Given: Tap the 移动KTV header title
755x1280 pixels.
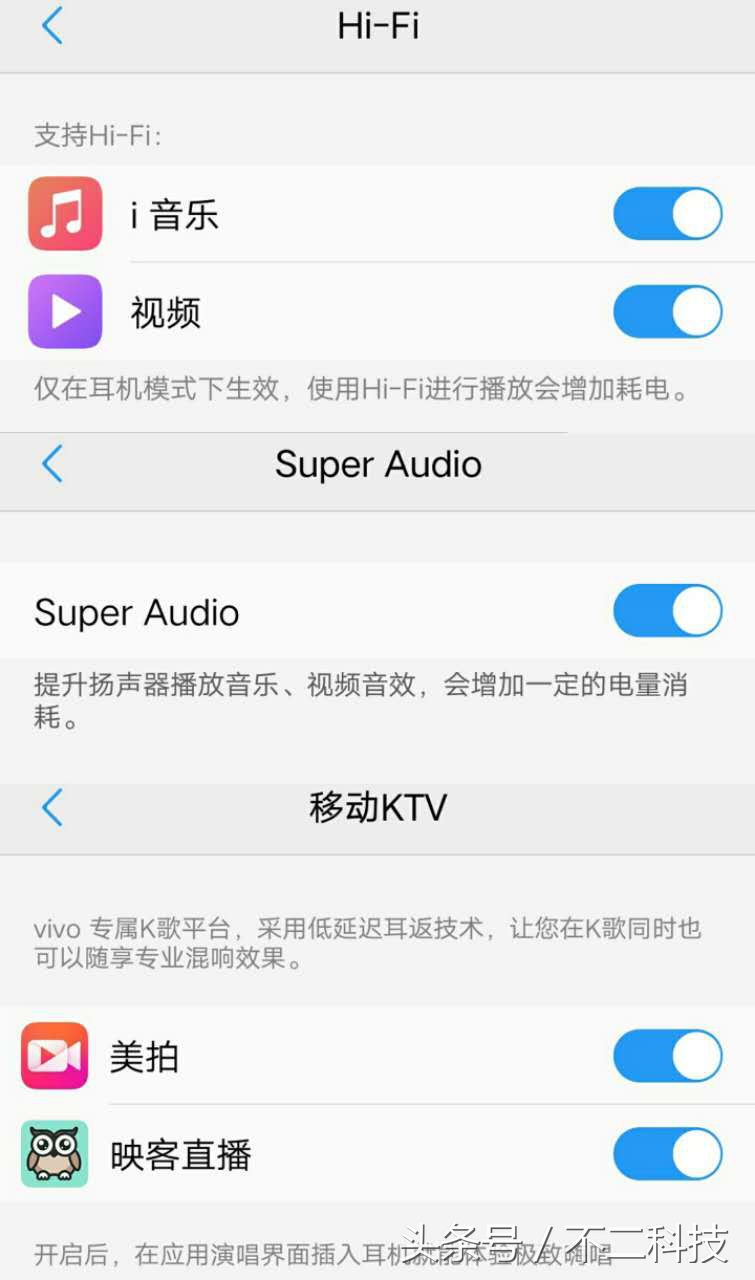Looking at the screenshot, I should tap(377, 808).
